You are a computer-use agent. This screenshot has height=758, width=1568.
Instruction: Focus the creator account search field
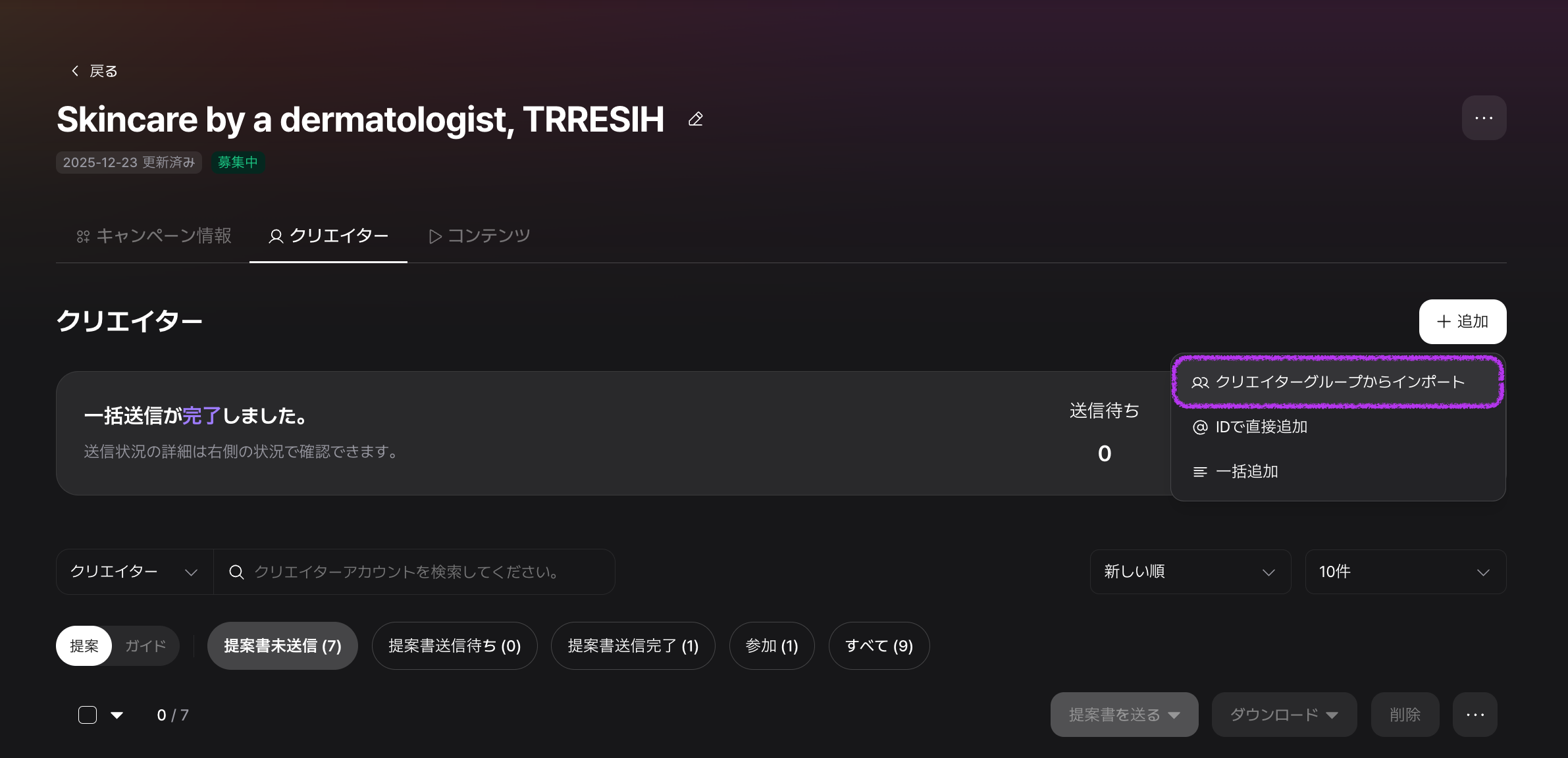[x=421, y=572]
